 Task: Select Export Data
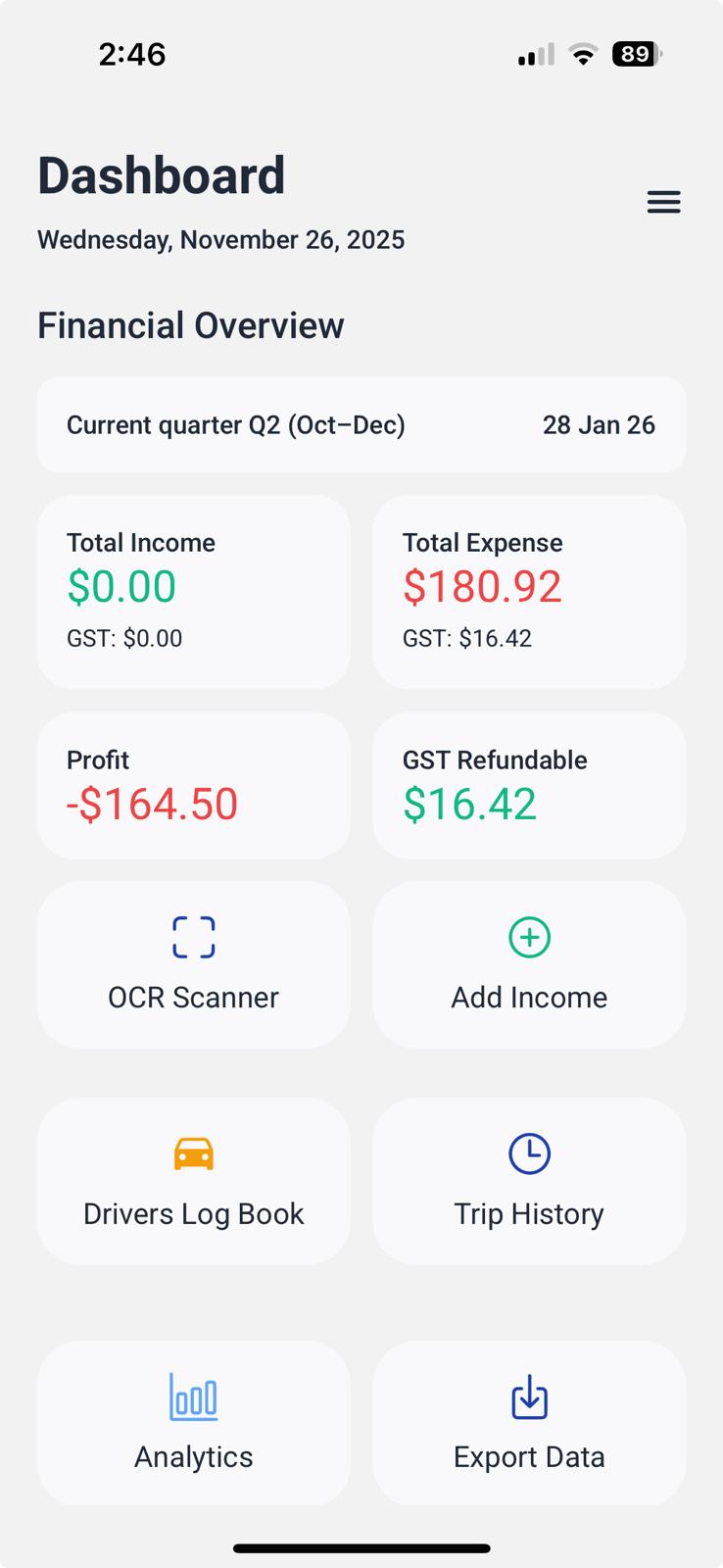529,1423
